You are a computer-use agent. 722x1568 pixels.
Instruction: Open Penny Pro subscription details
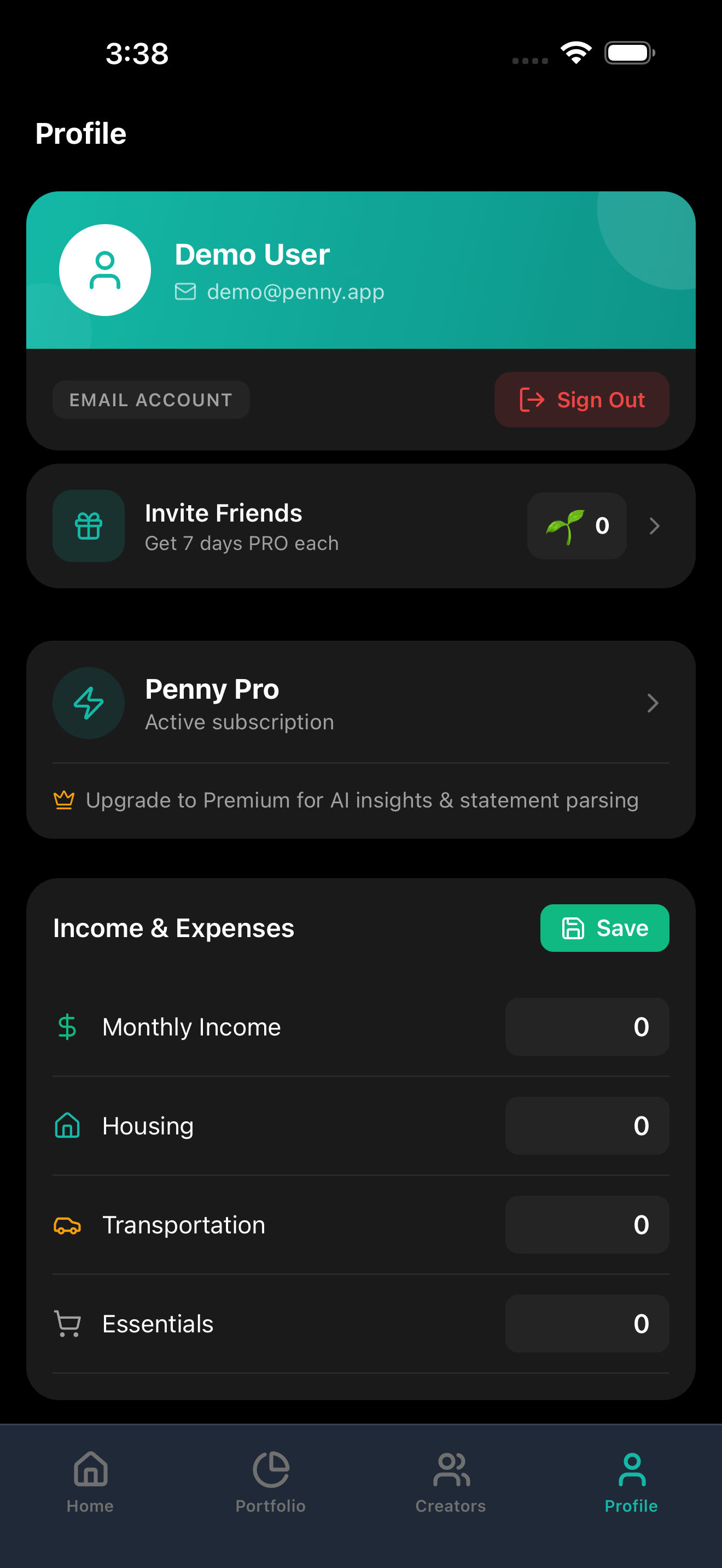point(360,703)
